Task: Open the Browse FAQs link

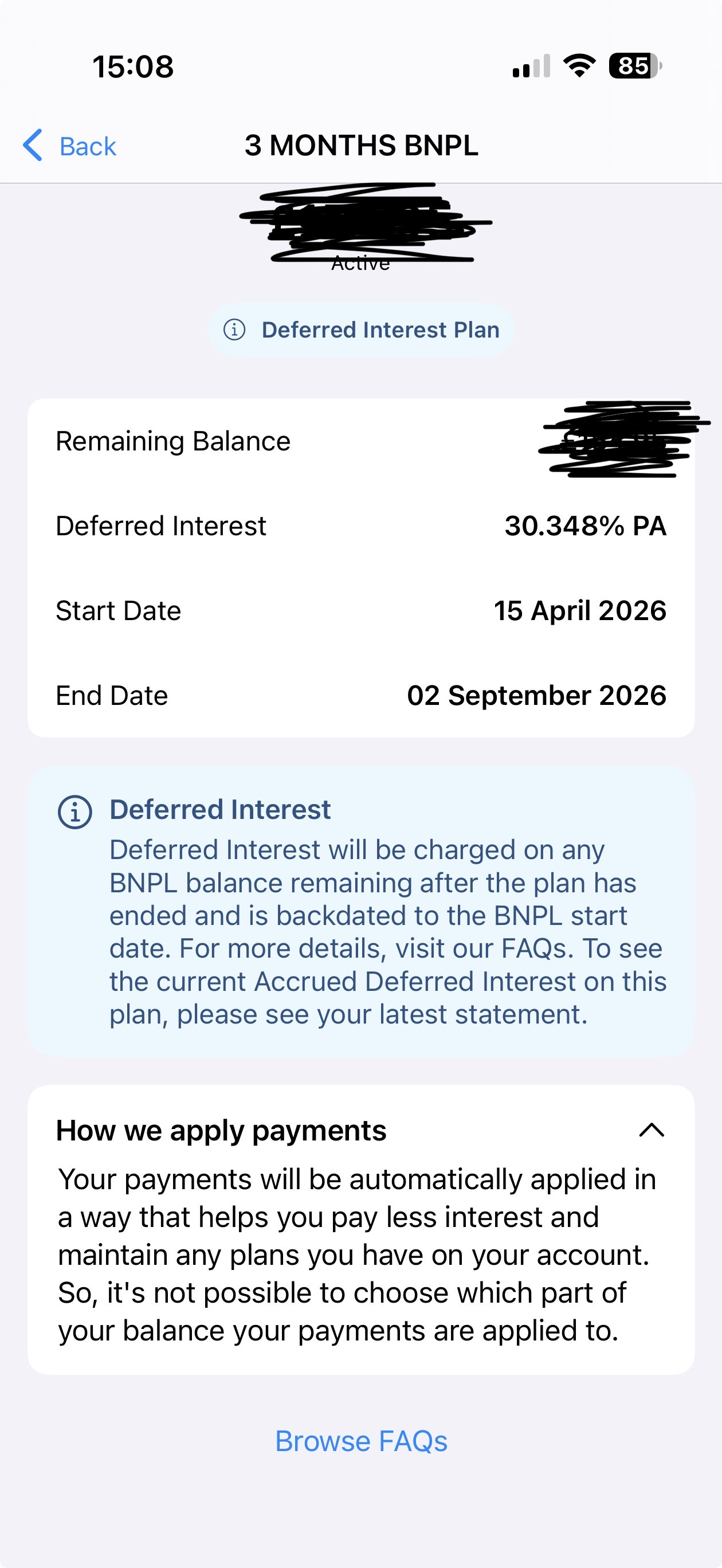Action: [361, 1441]
